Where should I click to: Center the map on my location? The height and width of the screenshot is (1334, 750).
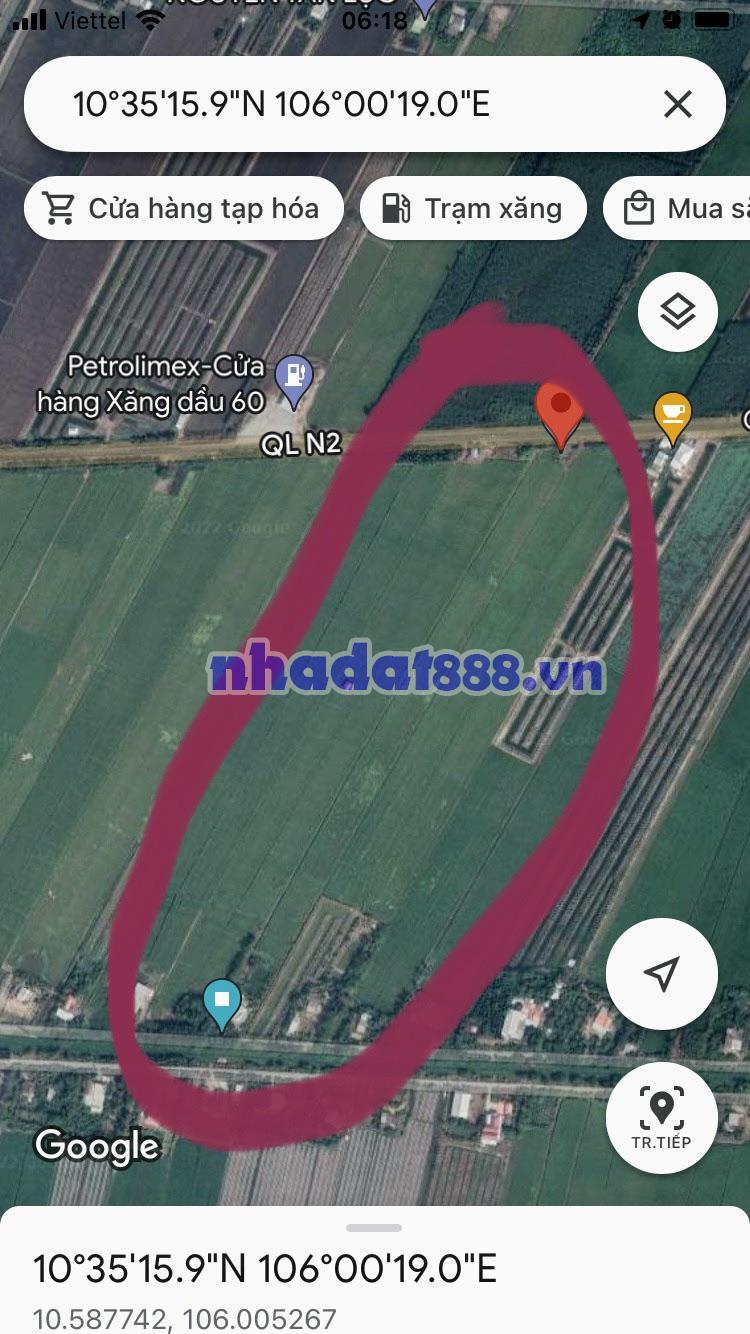661,973
